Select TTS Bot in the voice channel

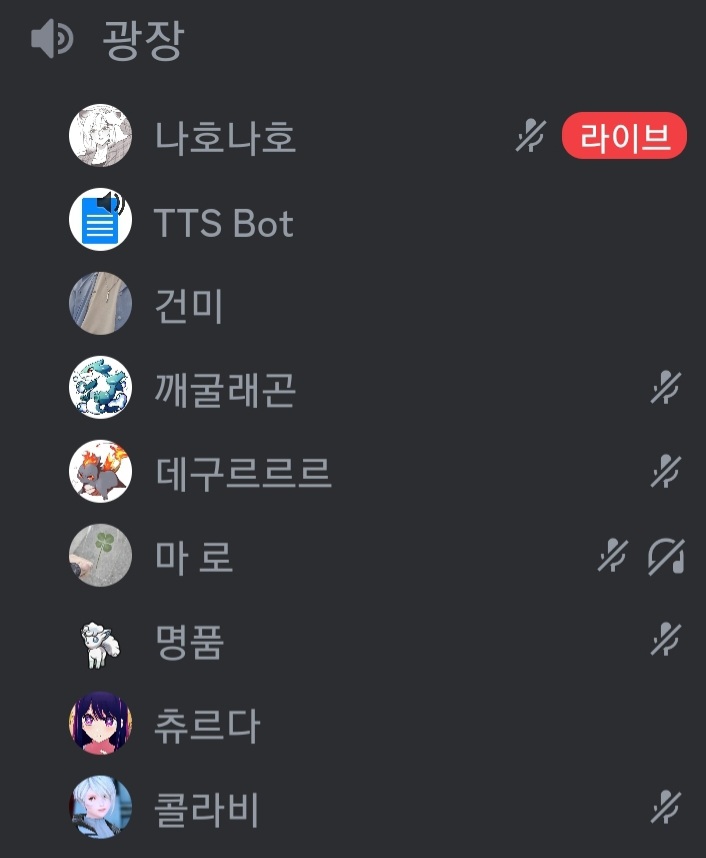coord(222,221)
